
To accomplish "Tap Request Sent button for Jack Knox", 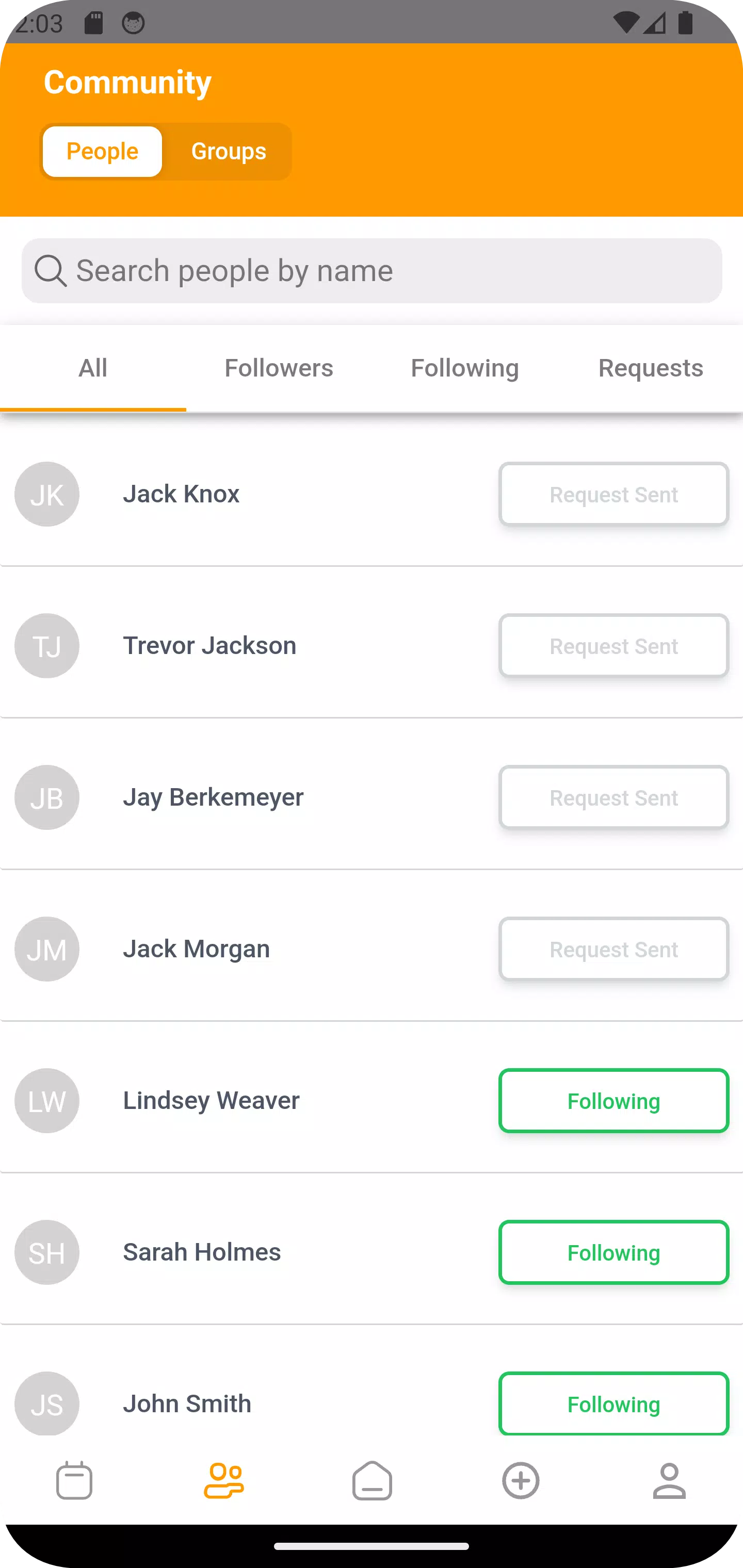I will [614, 494].
